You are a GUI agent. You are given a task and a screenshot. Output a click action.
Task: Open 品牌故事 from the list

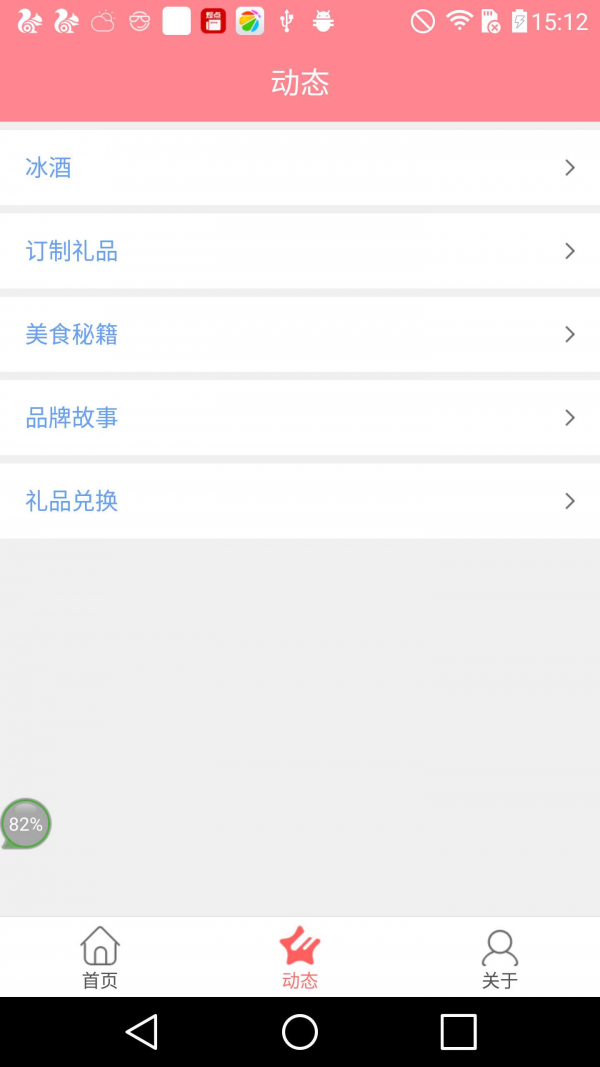[x=300, y=417]
